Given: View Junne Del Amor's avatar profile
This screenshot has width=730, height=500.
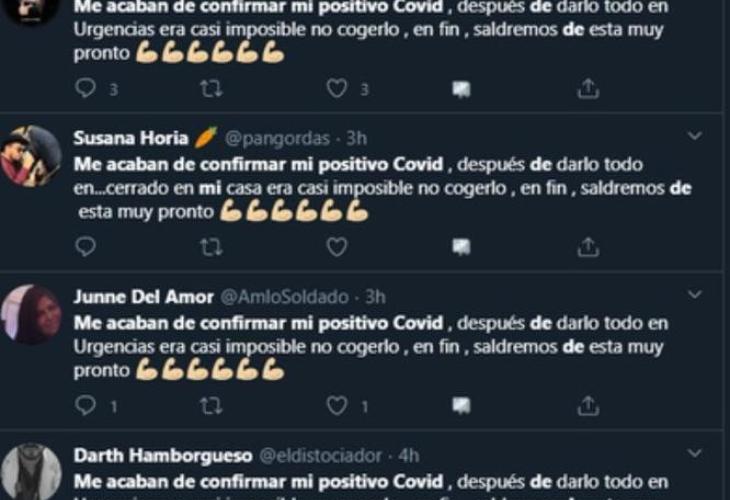Looking at the screenshot, I should pyautogui.click(x=31, y=314).
